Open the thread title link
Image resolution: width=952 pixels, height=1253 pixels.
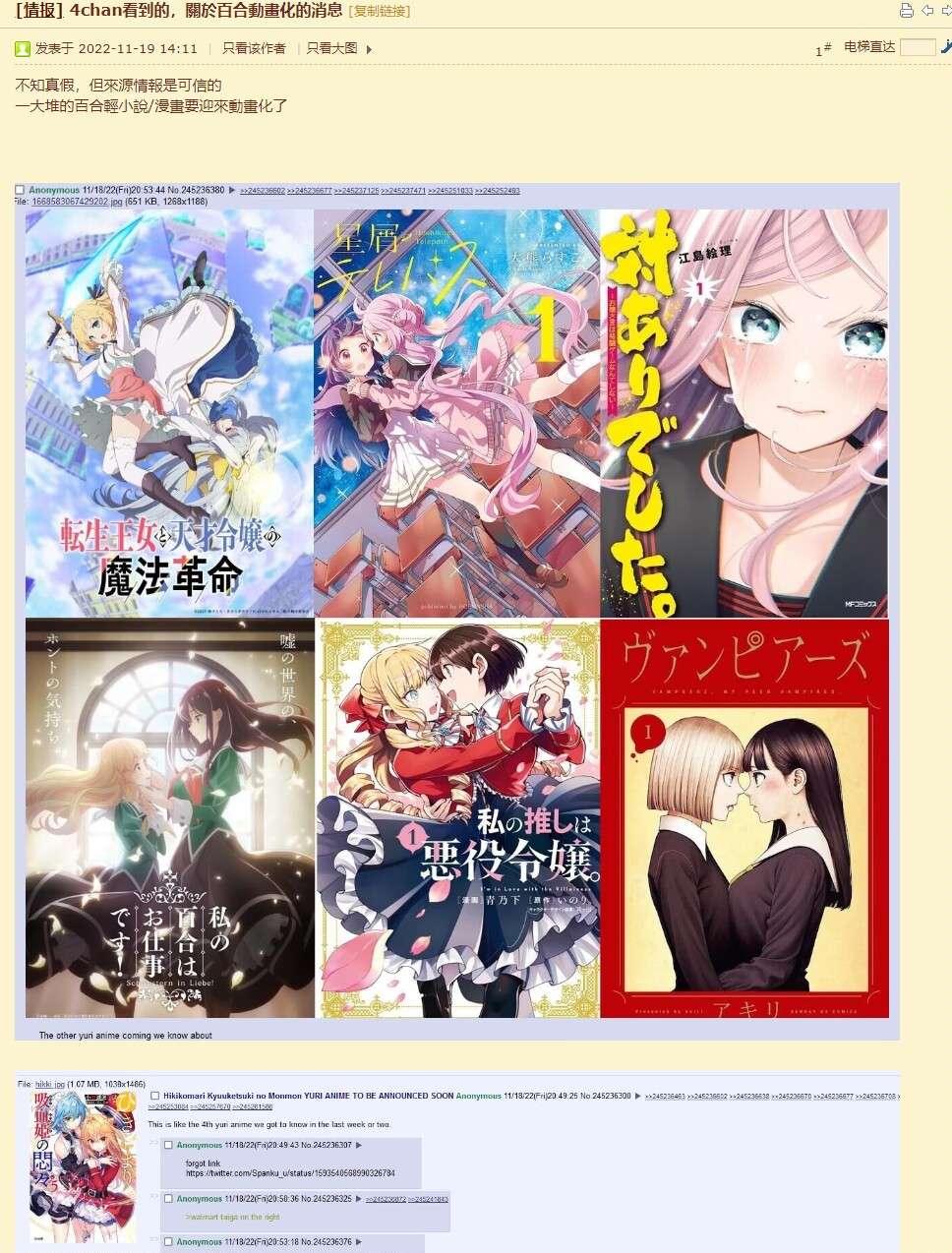207,11
